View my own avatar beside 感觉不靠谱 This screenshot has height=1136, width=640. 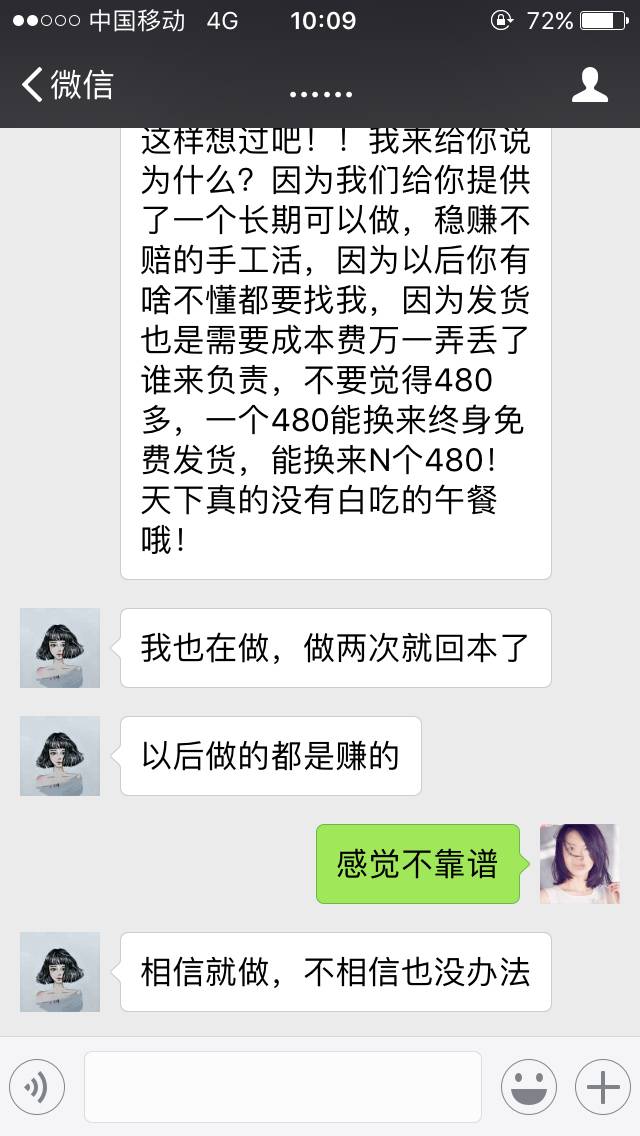pyautogui.click(x=579, y=864)
